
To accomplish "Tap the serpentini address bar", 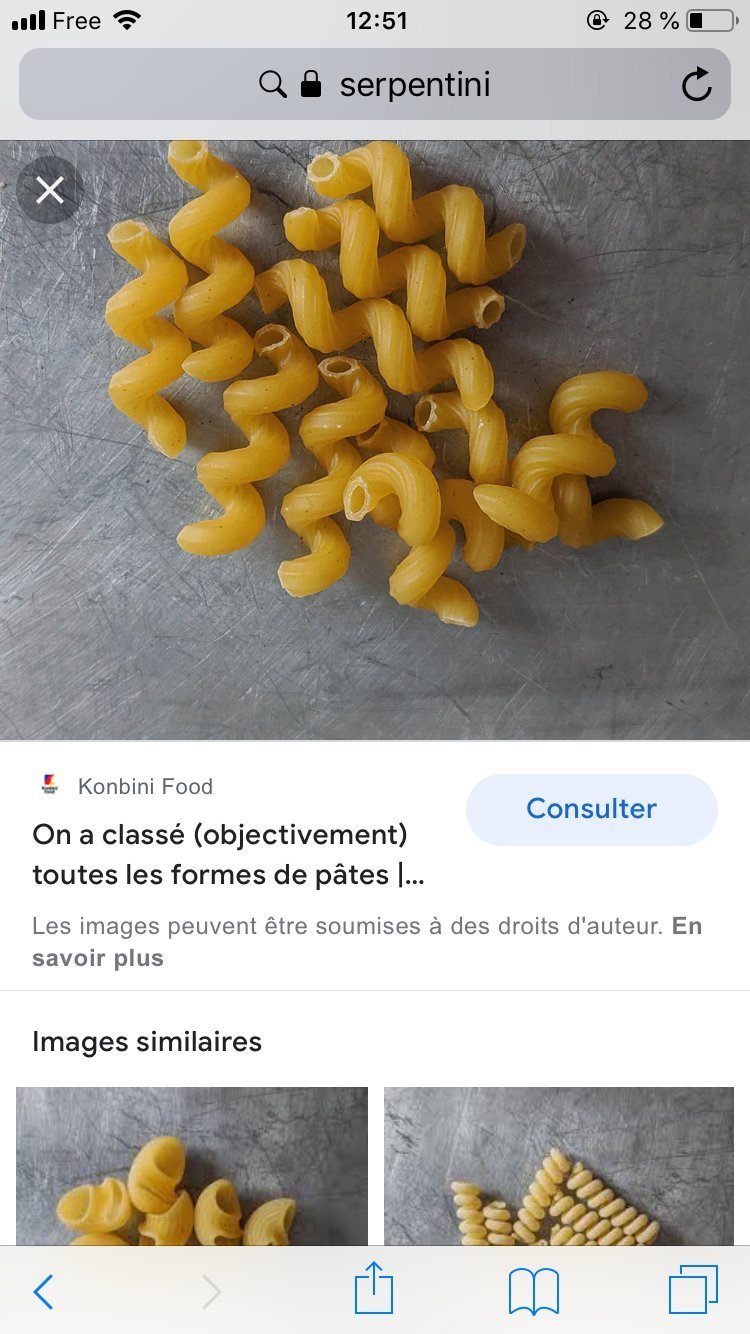I will 374,85.
